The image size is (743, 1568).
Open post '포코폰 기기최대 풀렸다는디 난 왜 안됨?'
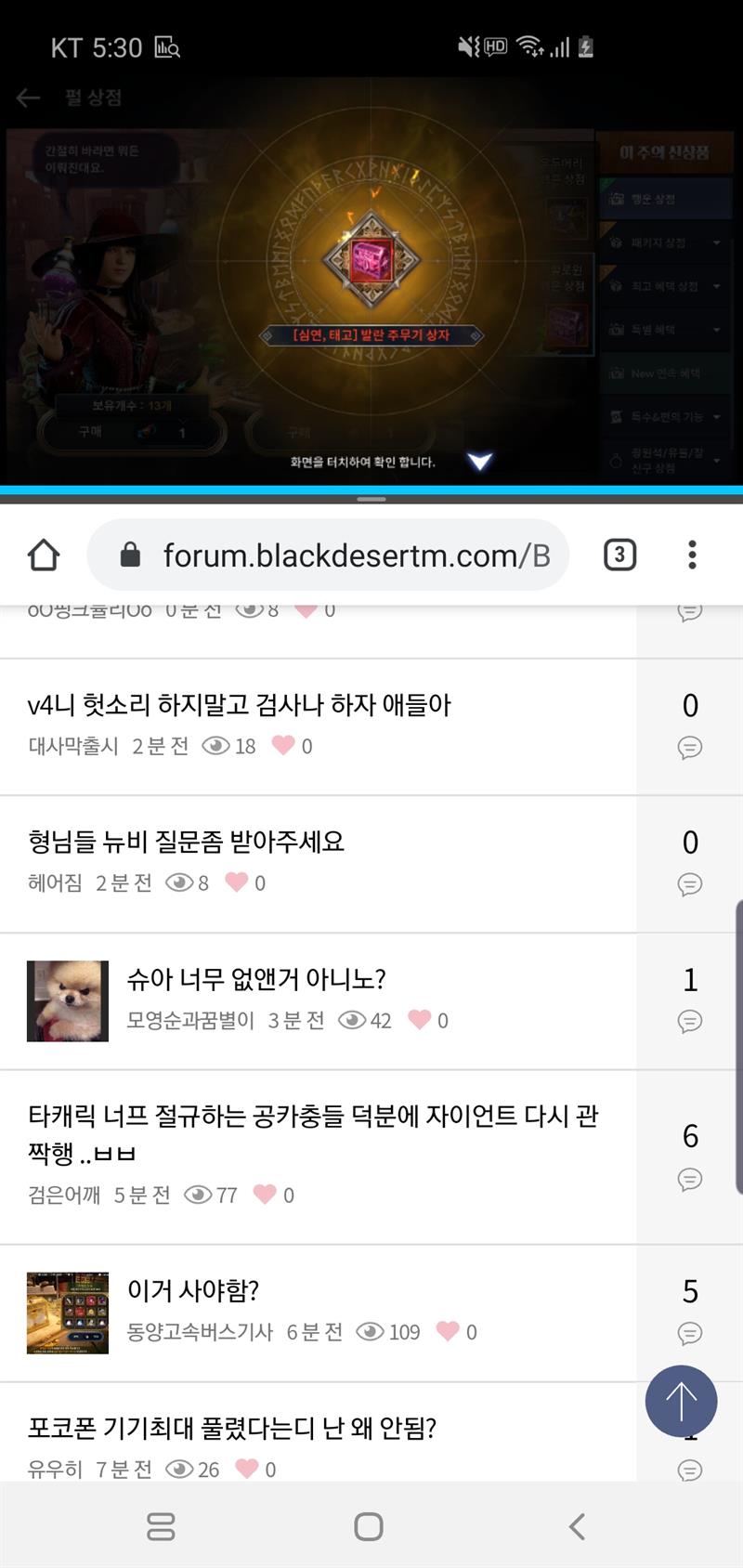tap(232, 1428)
